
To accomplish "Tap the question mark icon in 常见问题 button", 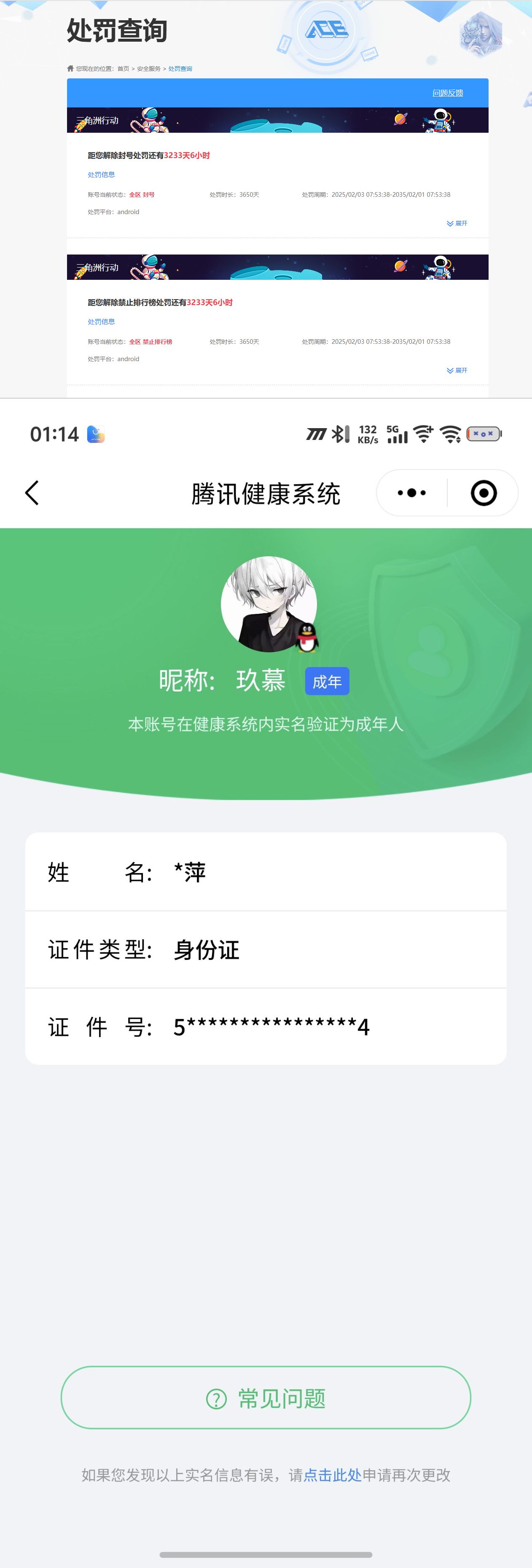I will (216, 1398).
